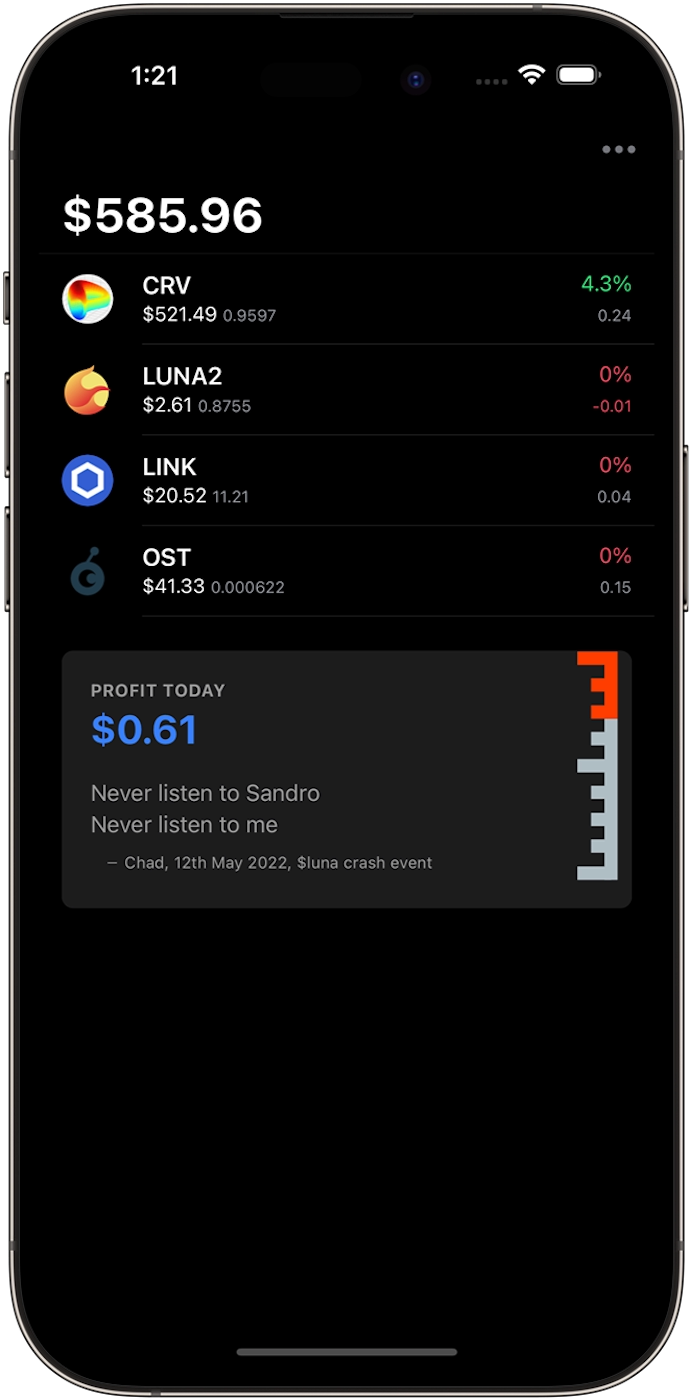Select the LINK asset row

(x=347, y=480)
